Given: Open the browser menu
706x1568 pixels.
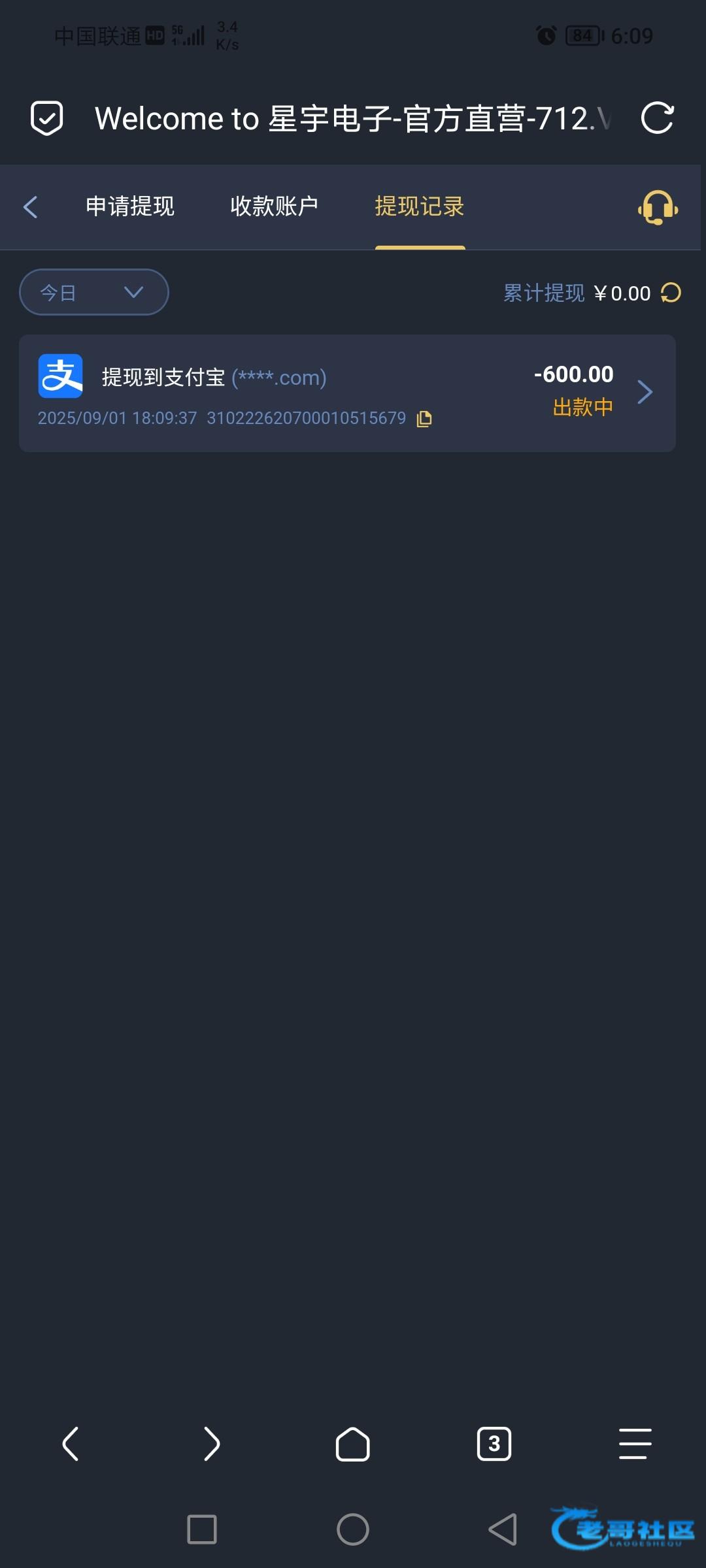Looking at the screenshot, I should (635, 1443).
